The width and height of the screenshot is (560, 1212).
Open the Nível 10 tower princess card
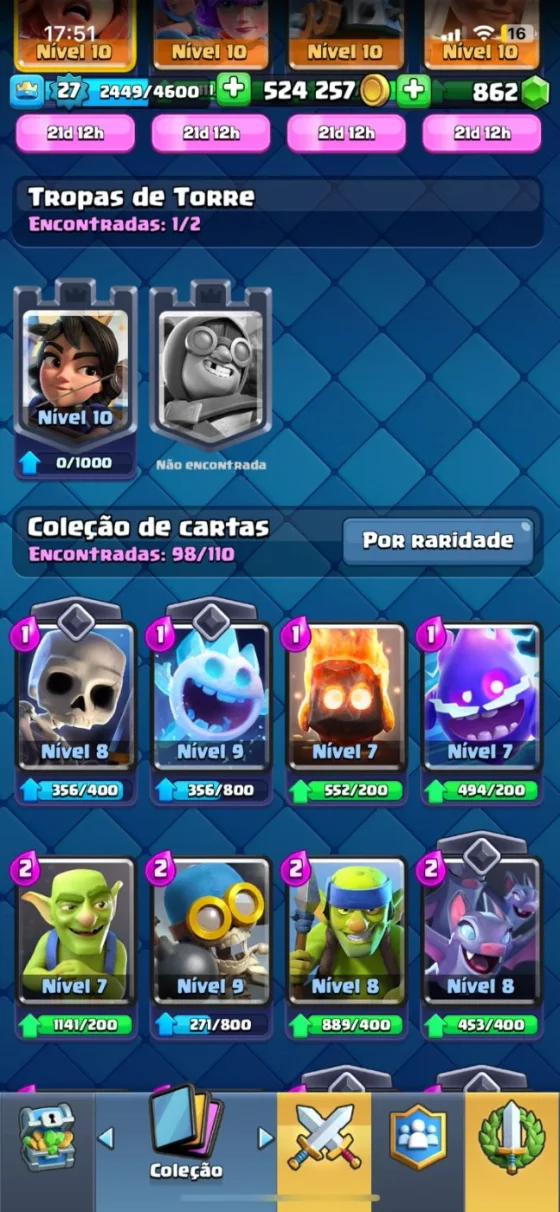(x=75, y=378)
